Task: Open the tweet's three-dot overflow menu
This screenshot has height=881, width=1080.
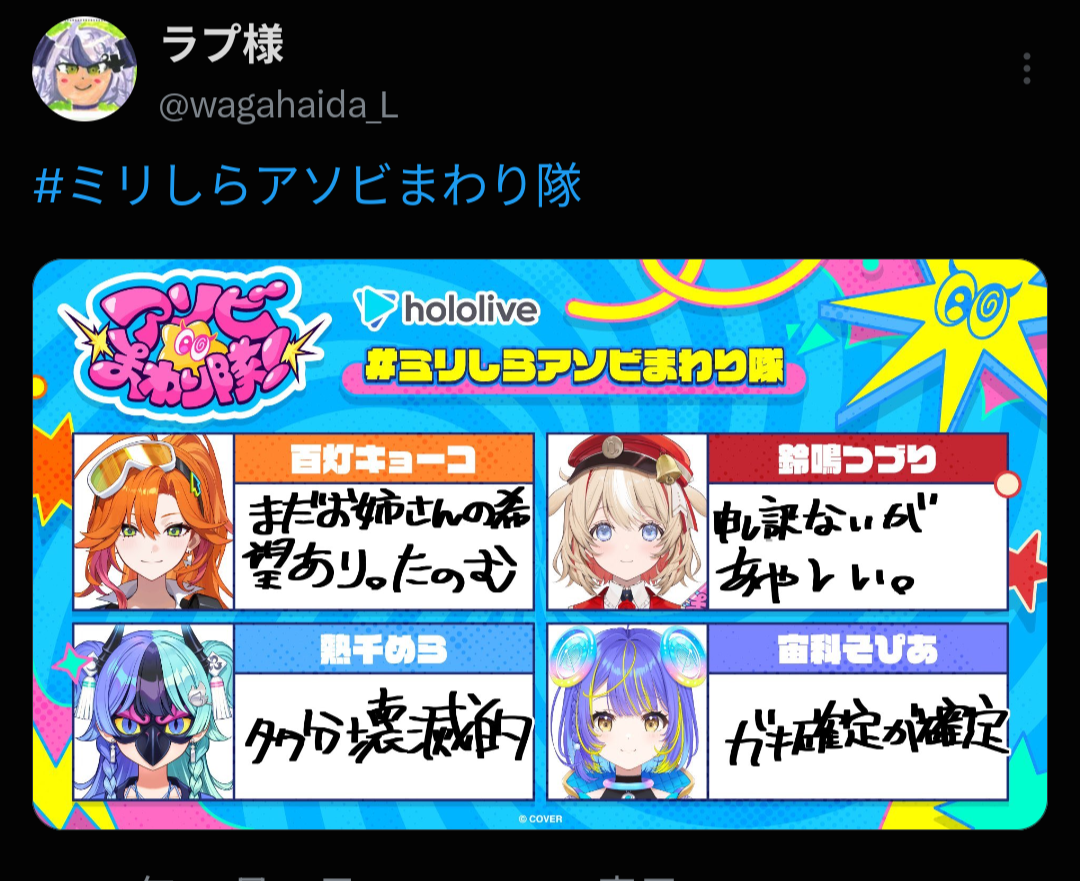Action: 1026,68
